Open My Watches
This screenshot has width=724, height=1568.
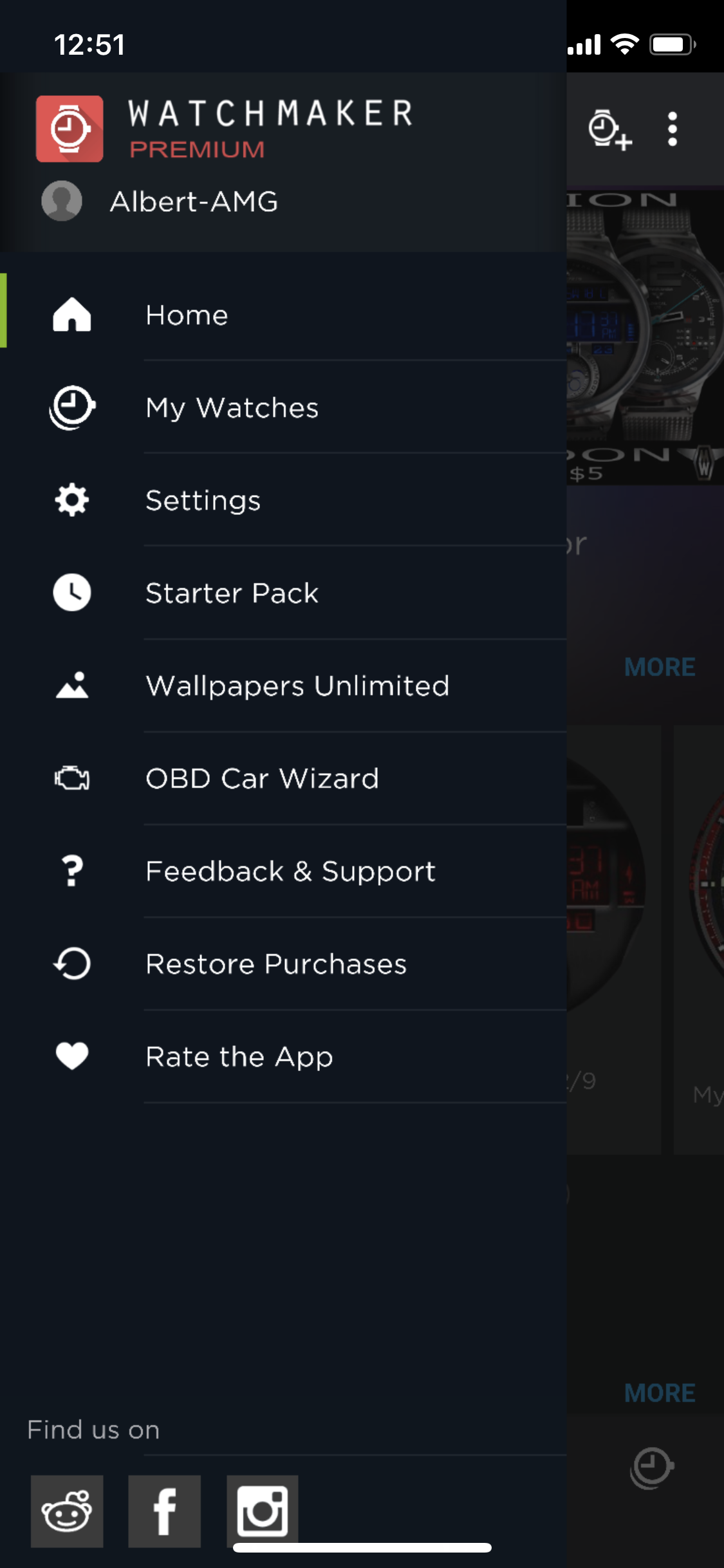click(x=232, y=407)
